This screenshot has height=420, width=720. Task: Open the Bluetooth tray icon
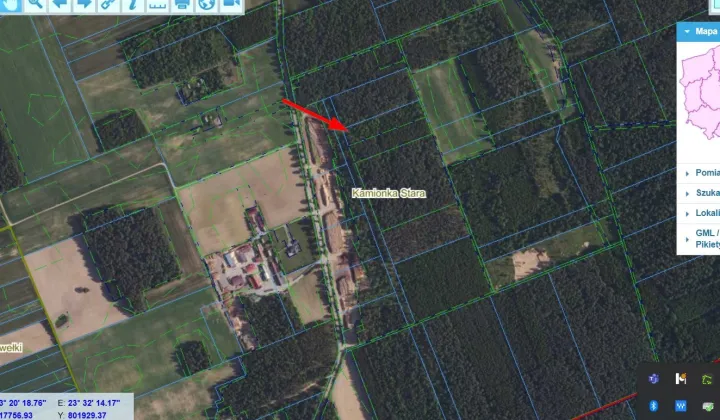tap(654, 405)
